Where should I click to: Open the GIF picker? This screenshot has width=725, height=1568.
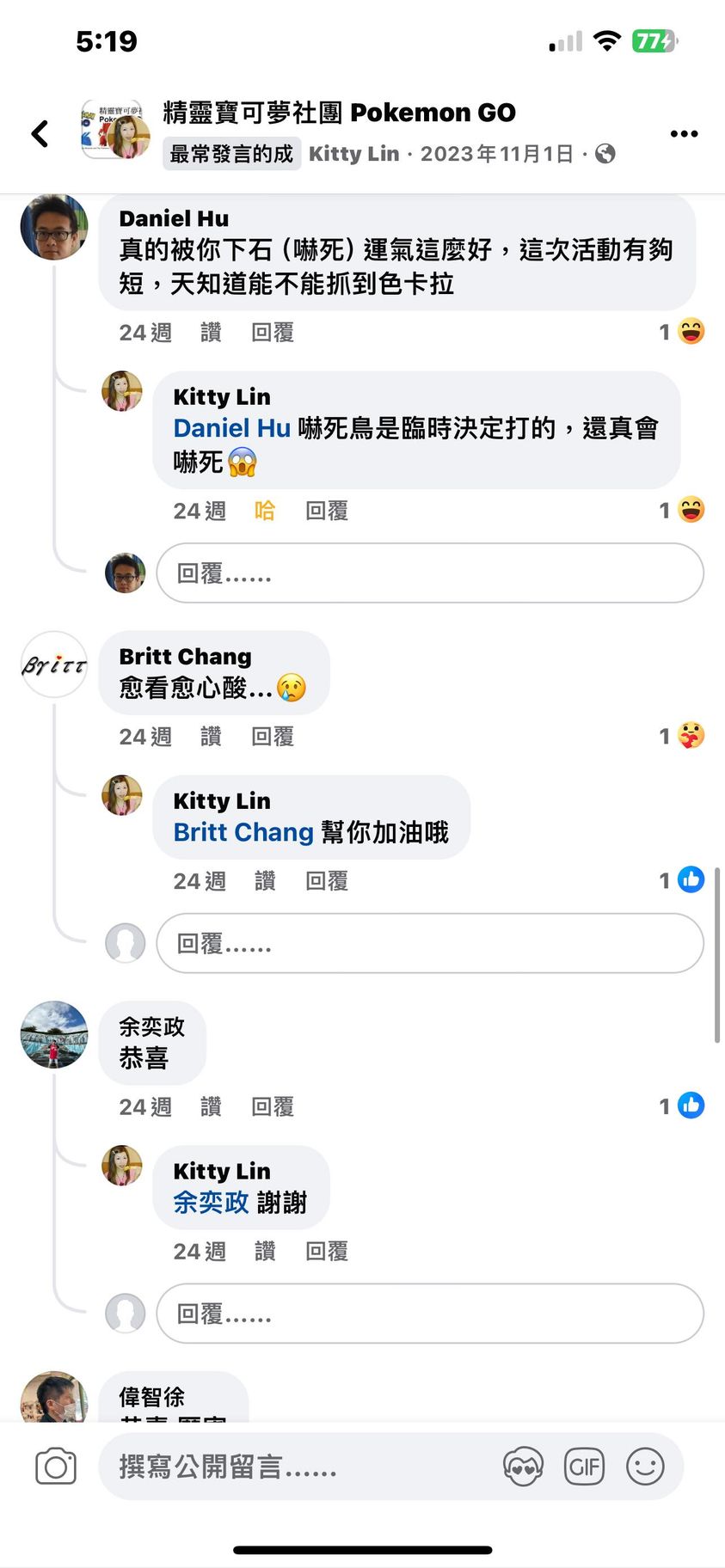point(584,1467)
